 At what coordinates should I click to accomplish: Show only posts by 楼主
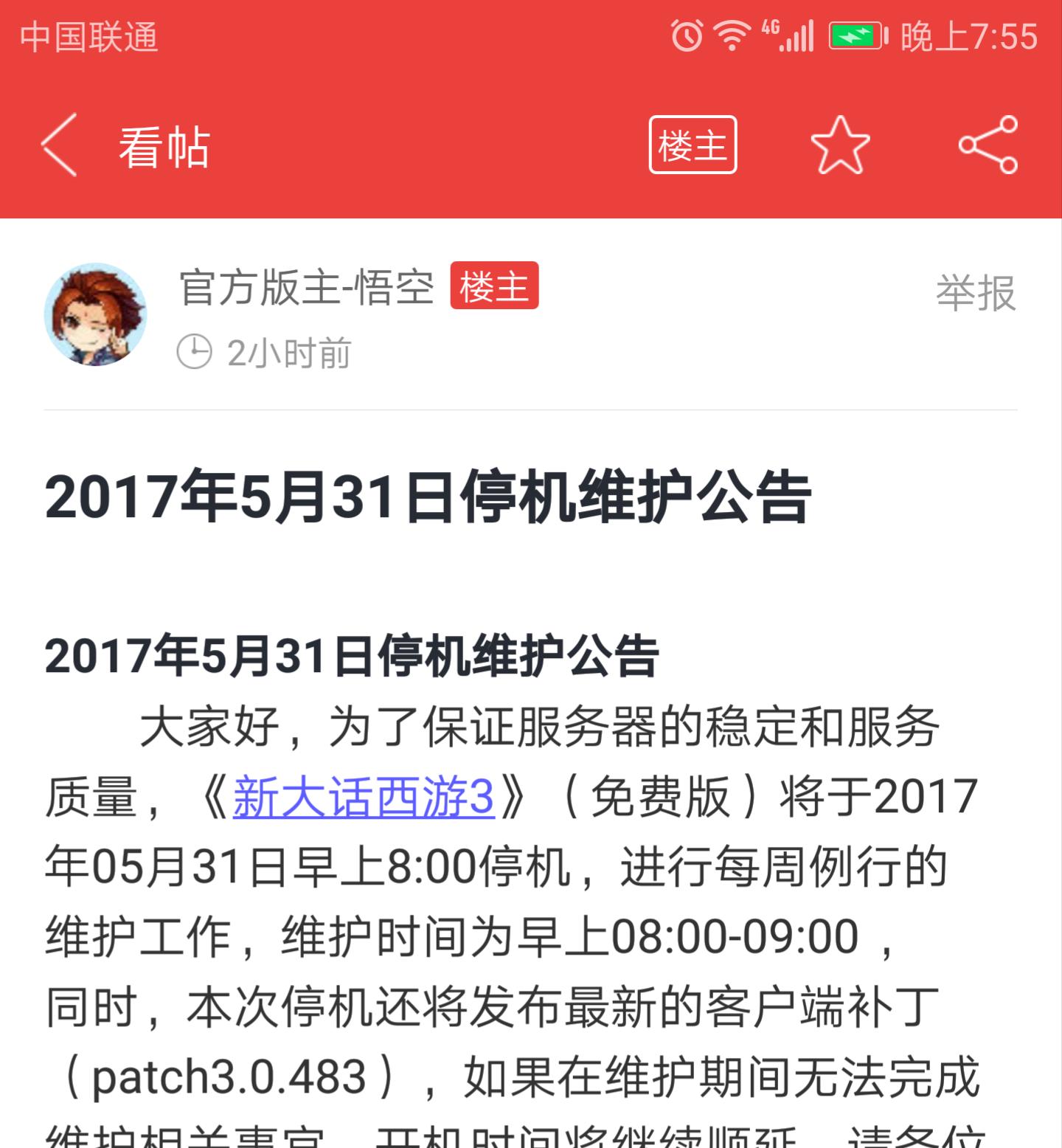693,145
